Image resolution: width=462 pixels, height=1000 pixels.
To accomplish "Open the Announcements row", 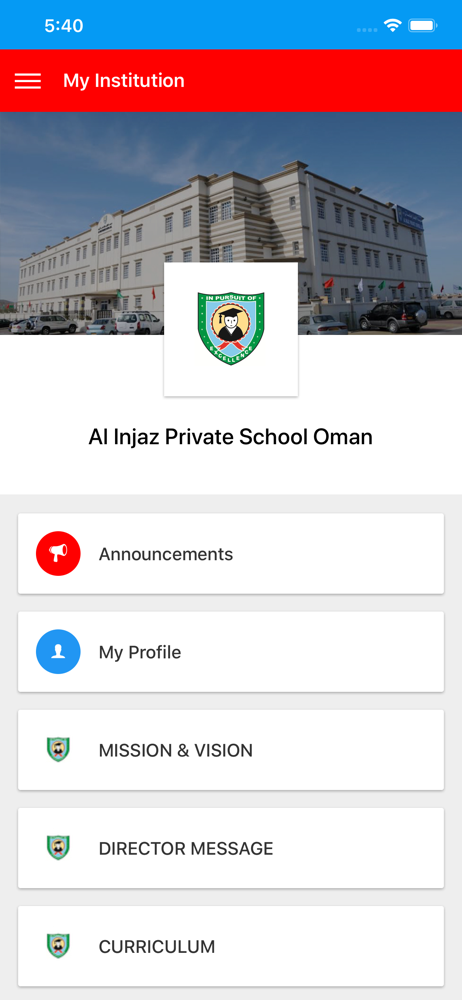I will [x=231, y=554].
